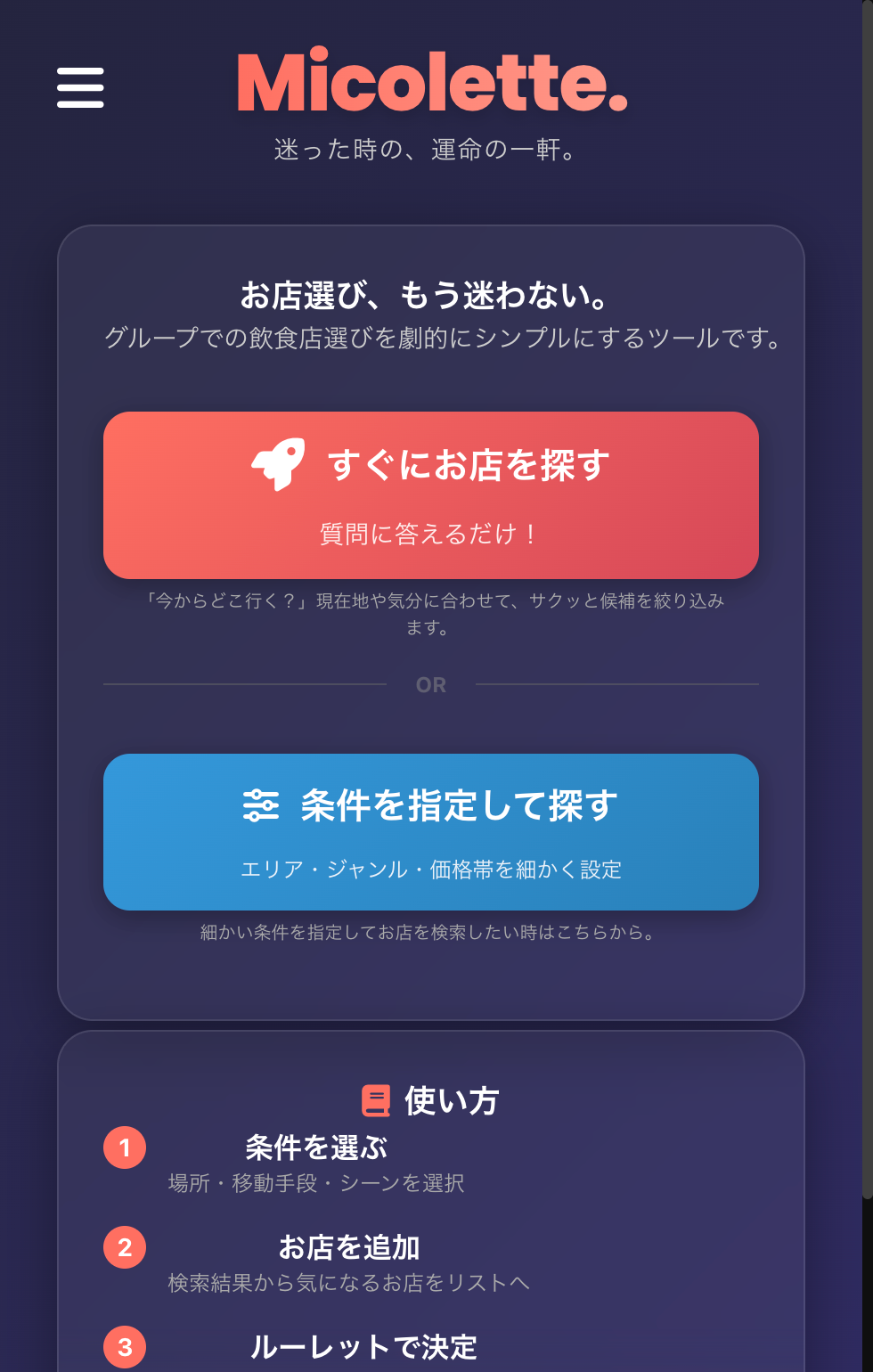Click the filter sliders icon on the blue button
Screen dimensions: 873x1372
tap(260, 804)
